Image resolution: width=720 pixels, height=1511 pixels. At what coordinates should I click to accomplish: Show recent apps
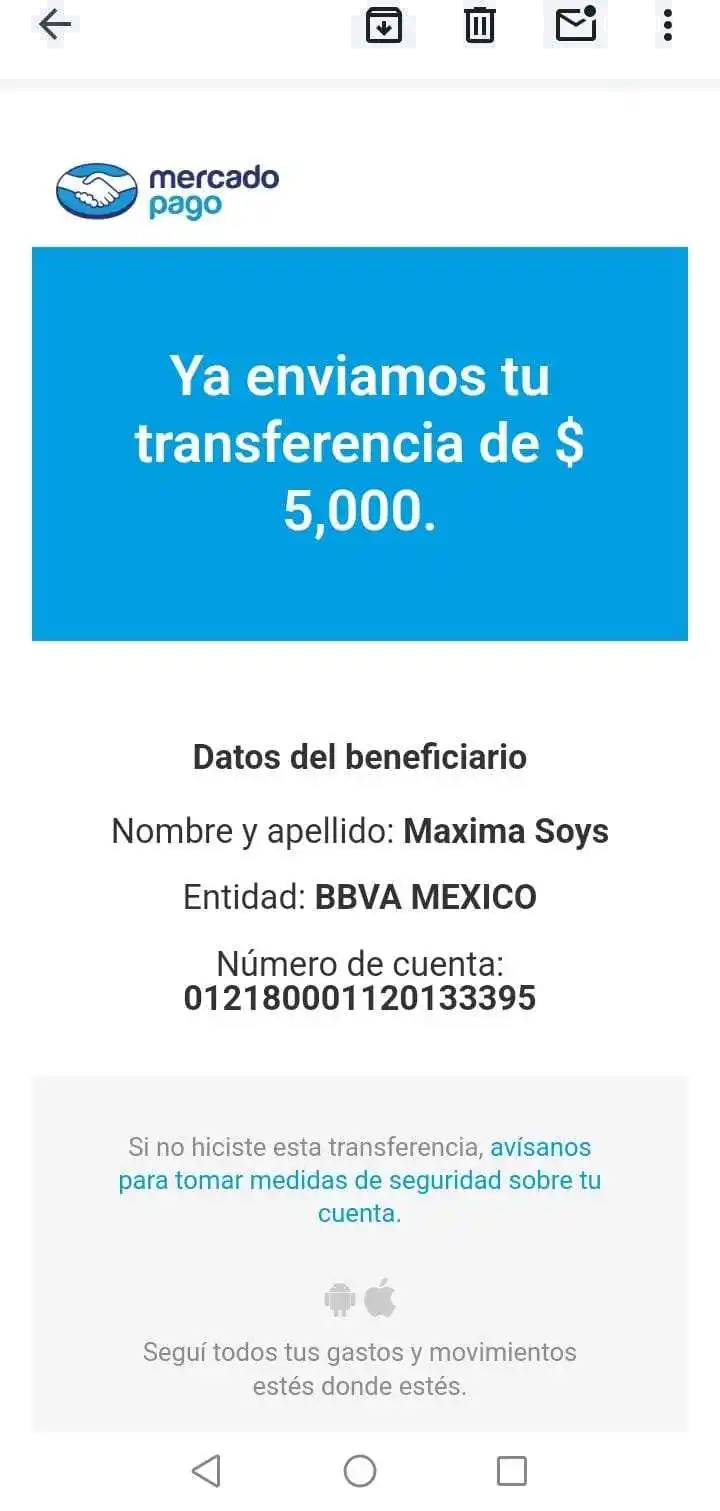click(512, 1470)
